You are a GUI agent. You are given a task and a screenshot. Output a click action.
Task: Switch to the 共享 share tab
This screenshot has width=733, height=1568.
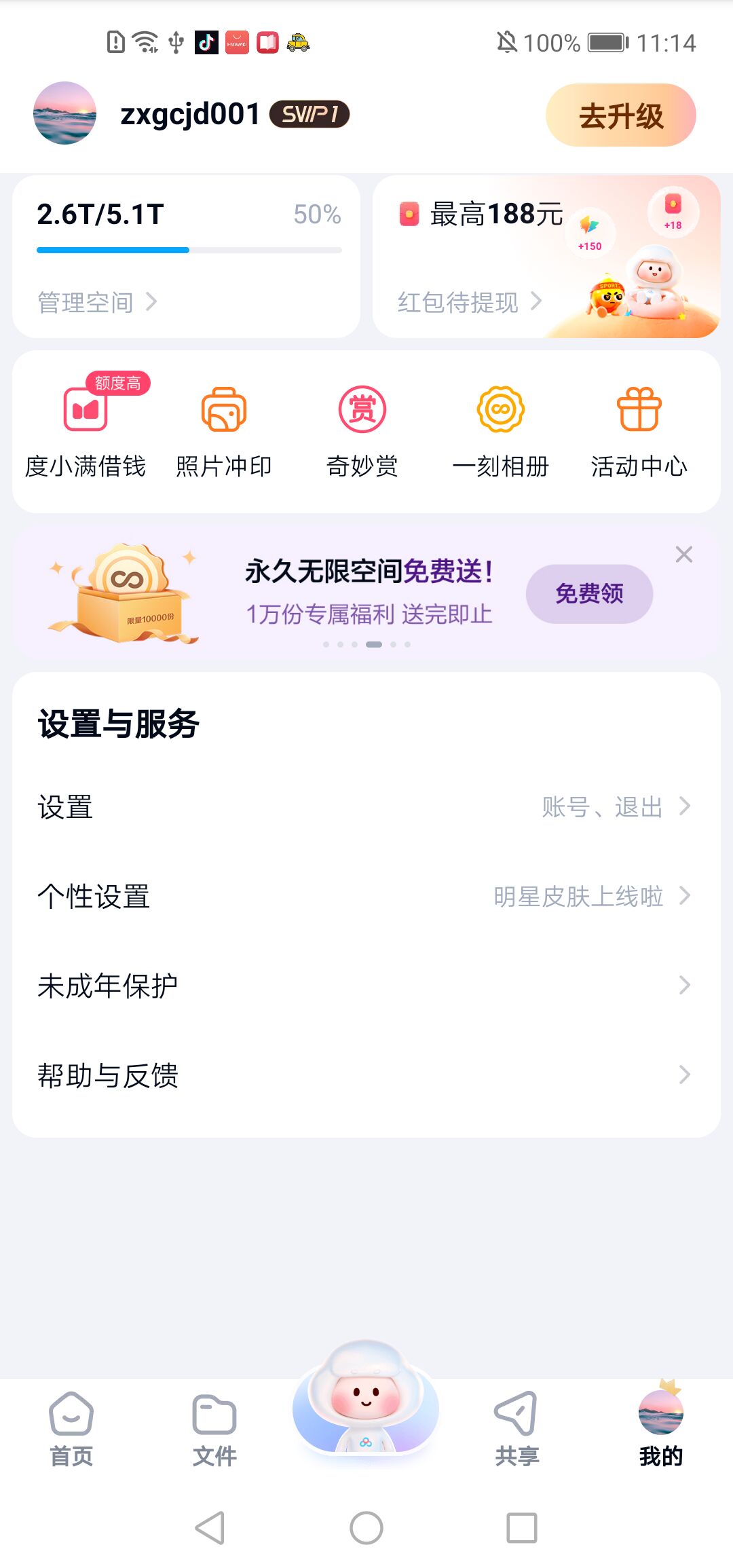(x=516, y=1428)
